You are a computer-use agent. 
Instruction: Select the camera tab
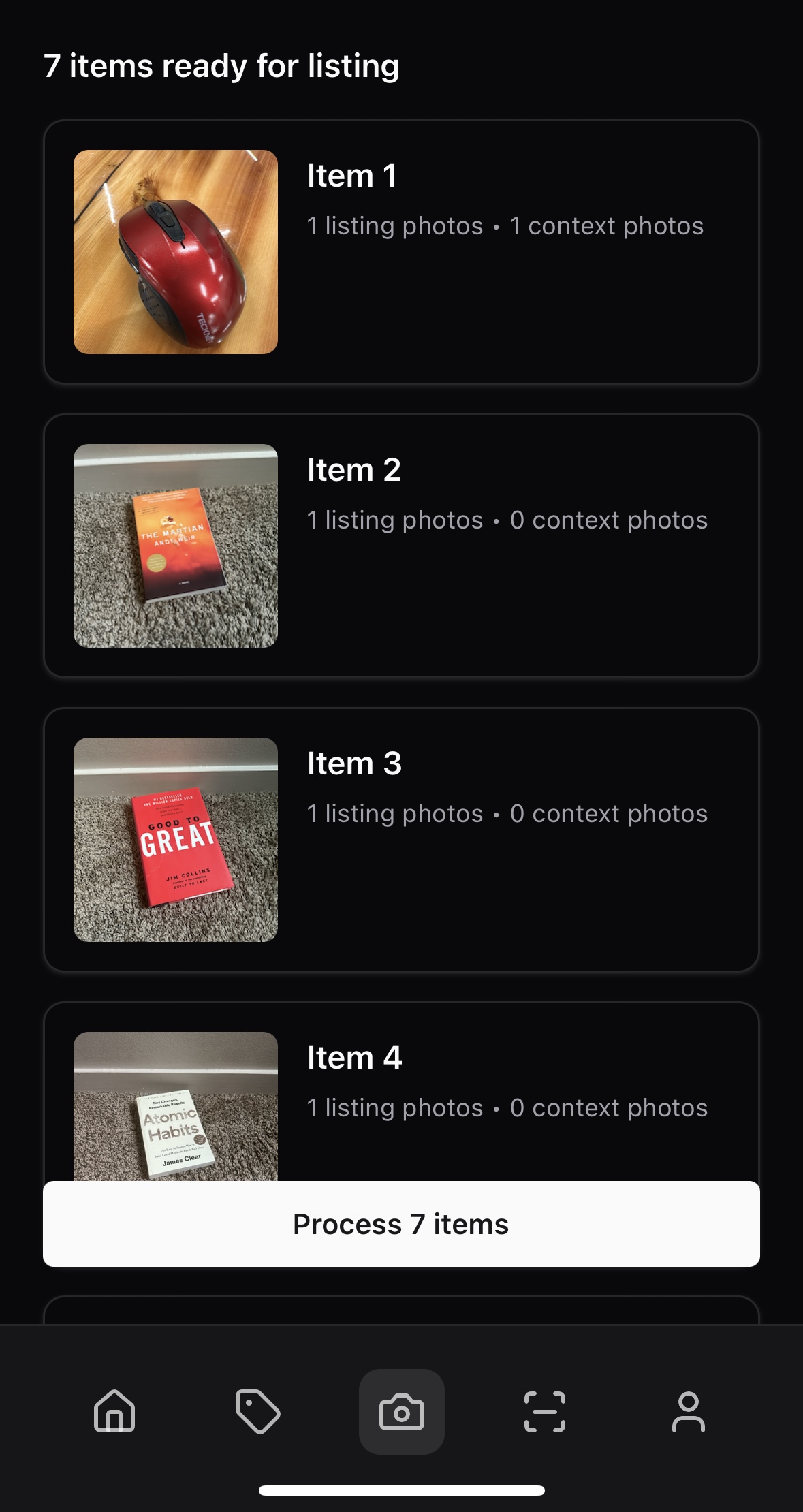point(401,1411)
